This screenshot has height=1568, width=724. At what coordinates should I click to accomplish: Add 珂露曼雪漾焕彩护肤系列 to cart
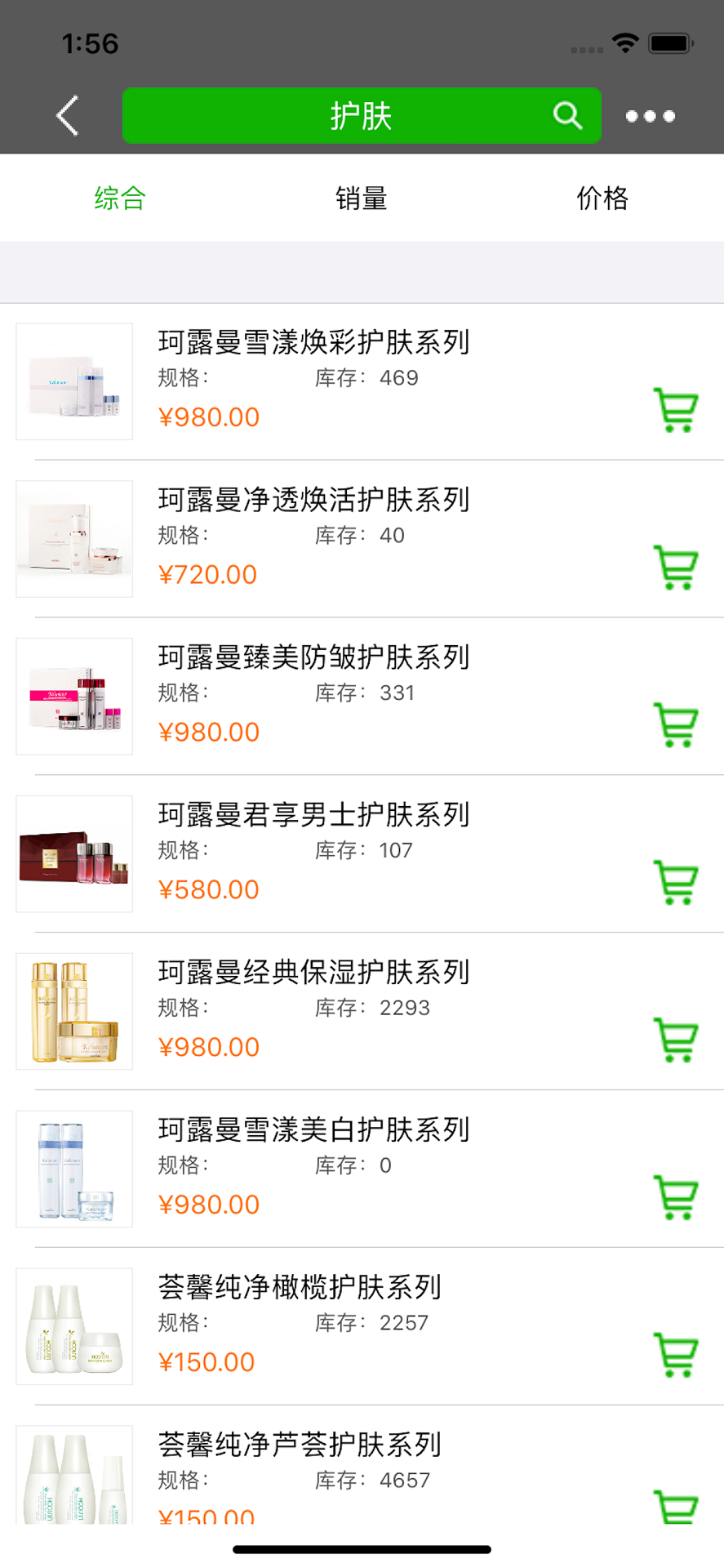(676, 410)
